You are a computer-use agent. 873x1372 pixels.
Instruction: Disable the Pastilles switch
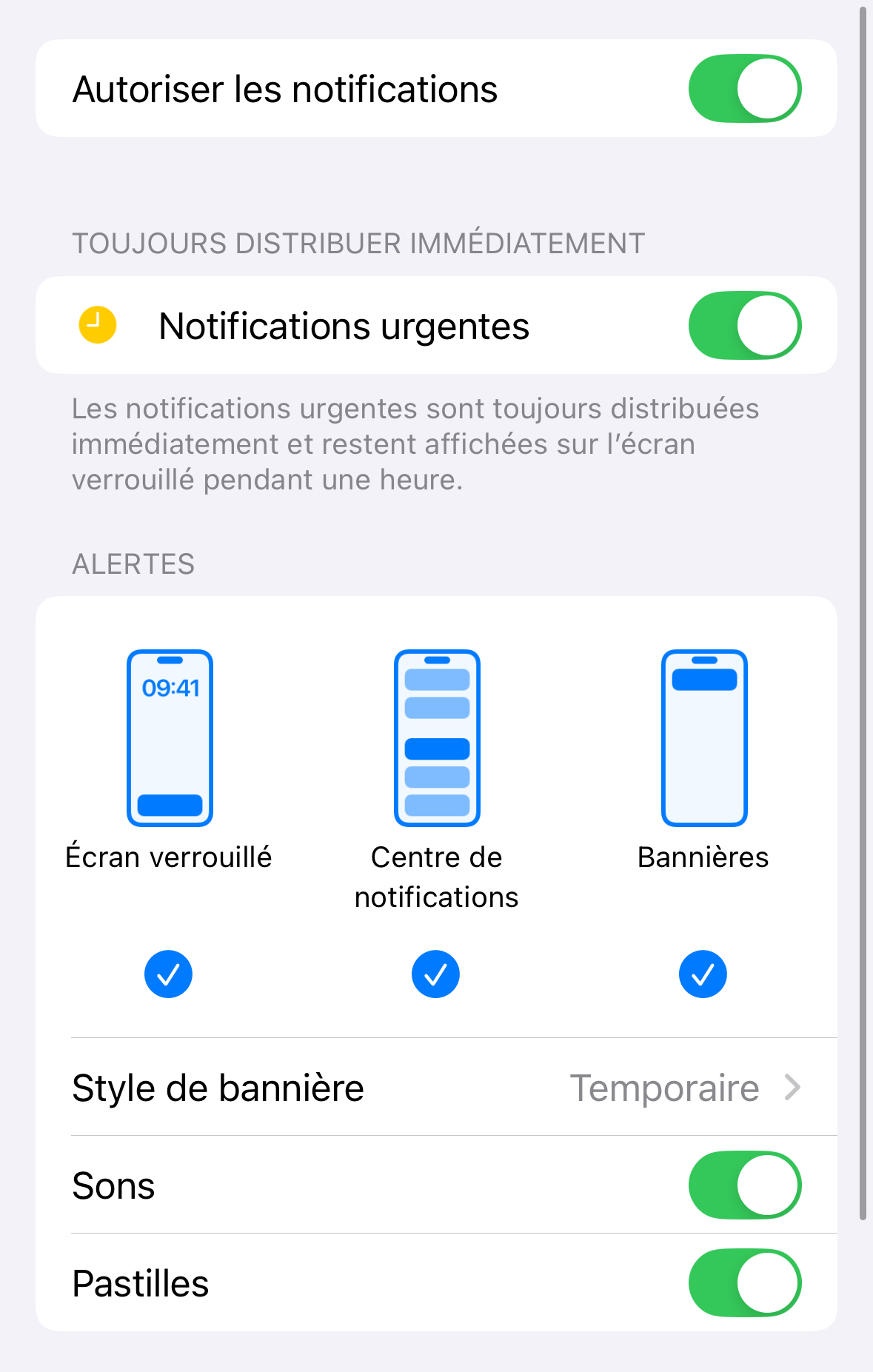tap(745, 1282)
